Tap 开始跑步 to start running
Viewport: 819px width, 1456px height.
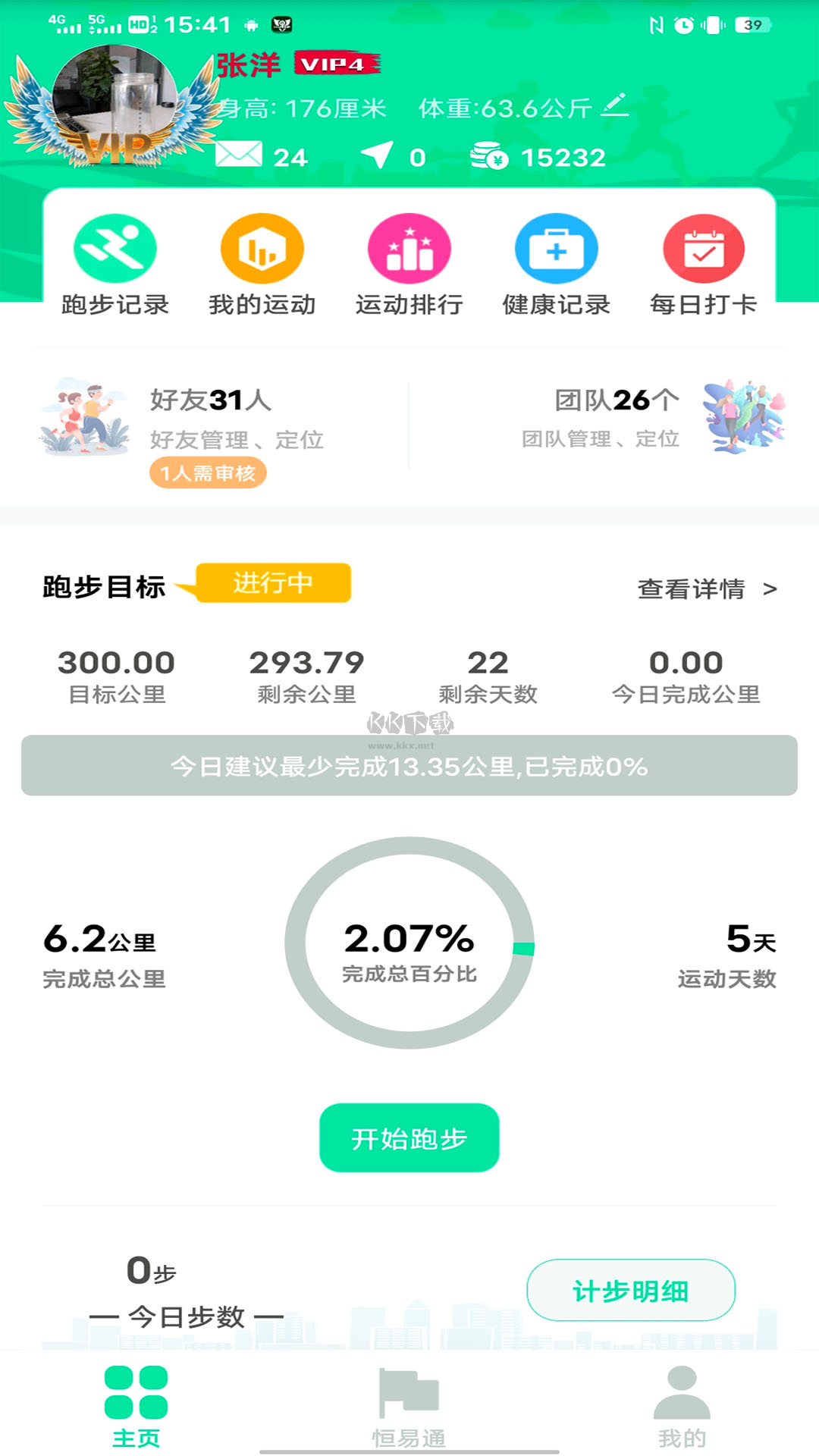(409, 1137)
